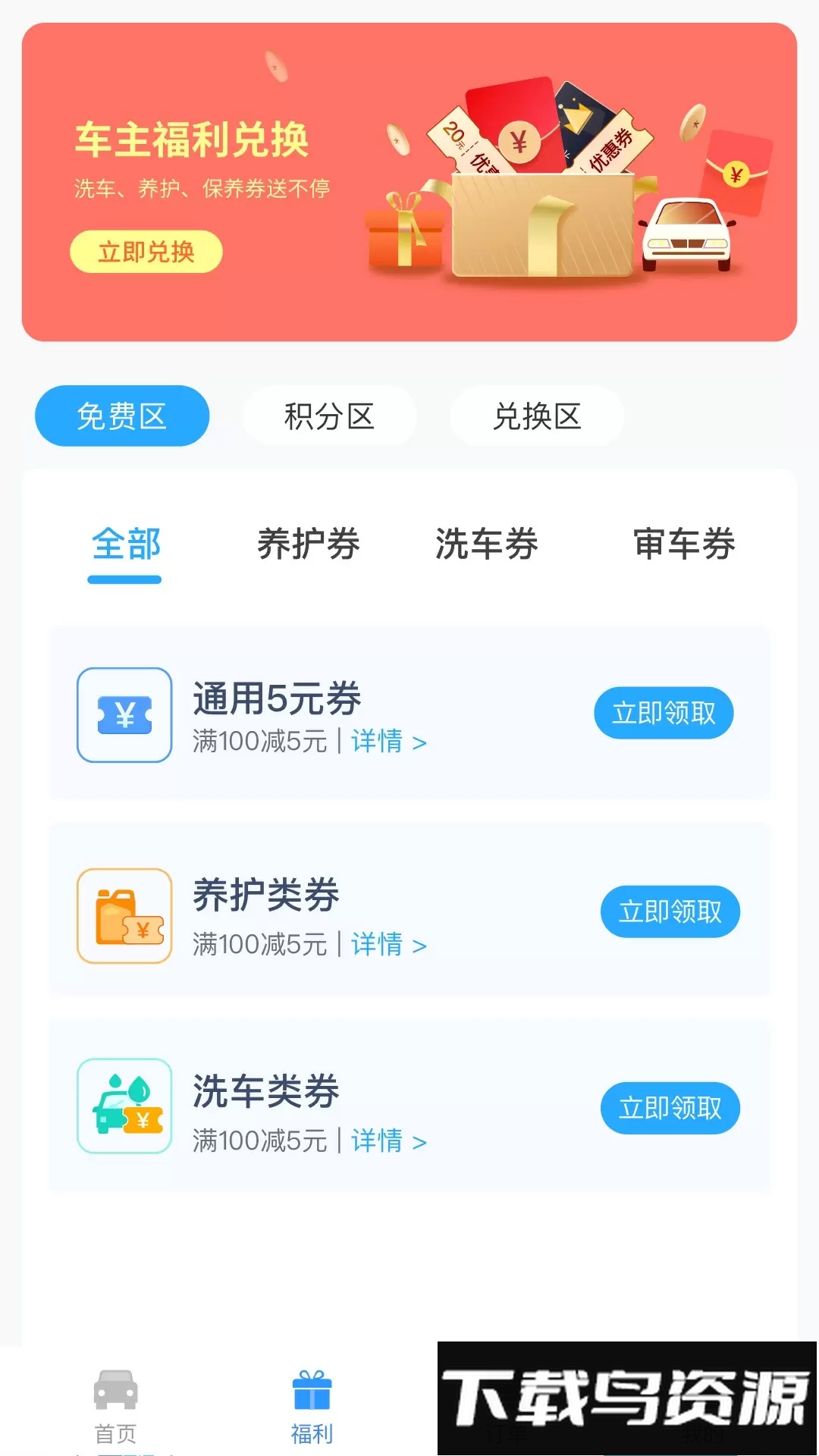Expand details via chevron next to 洗车类券 详情
This screenshot has width=819, height=1456.
click(x=422, y=1142)
